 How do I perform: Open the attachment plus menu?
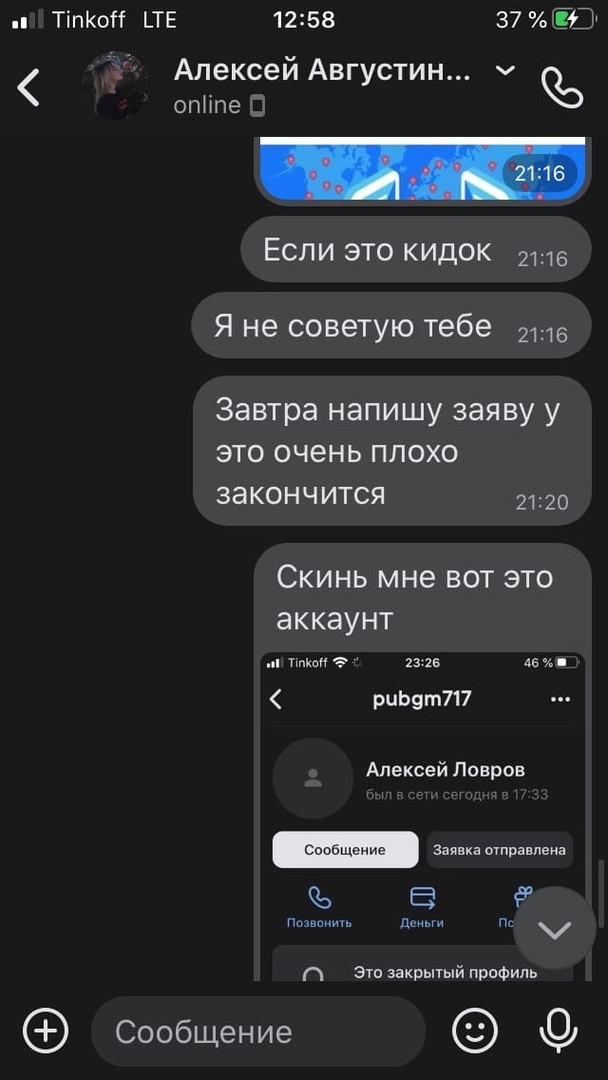46,1030
